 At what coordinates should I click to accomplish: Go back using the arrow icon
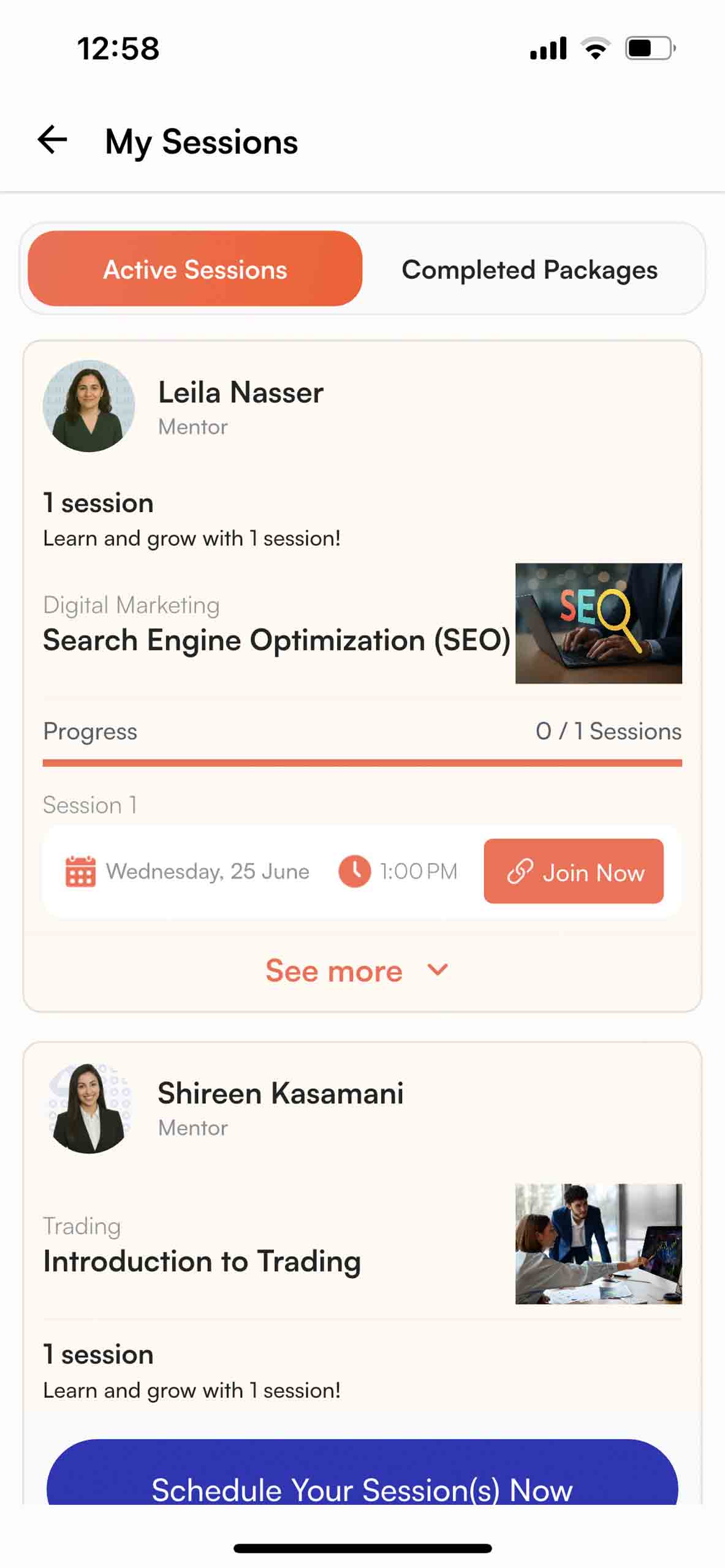(x=52, y=140)
